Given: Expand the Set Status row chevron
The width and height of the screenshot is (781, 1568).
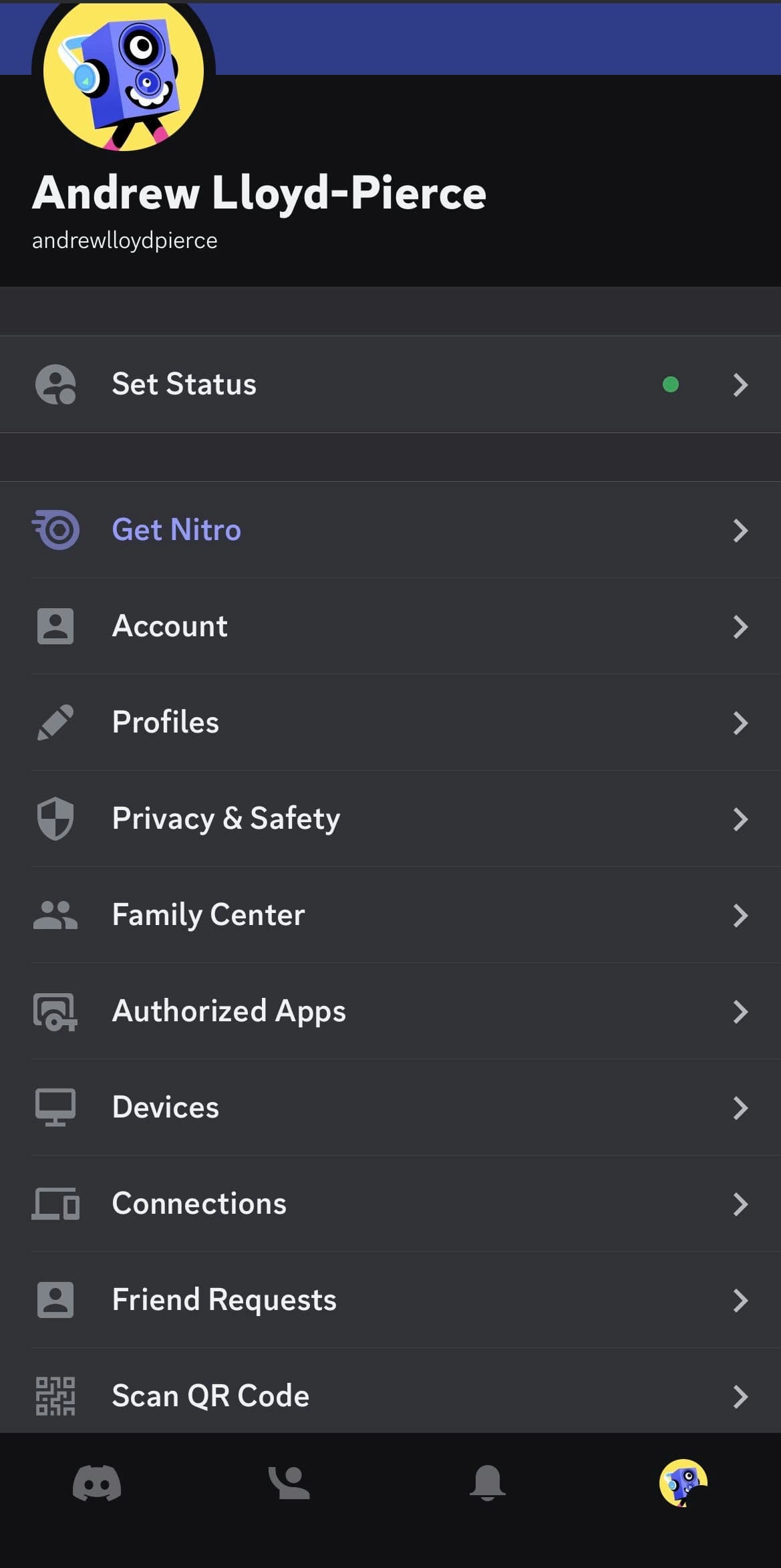Looking at the screenshot, I should point(740,385).
